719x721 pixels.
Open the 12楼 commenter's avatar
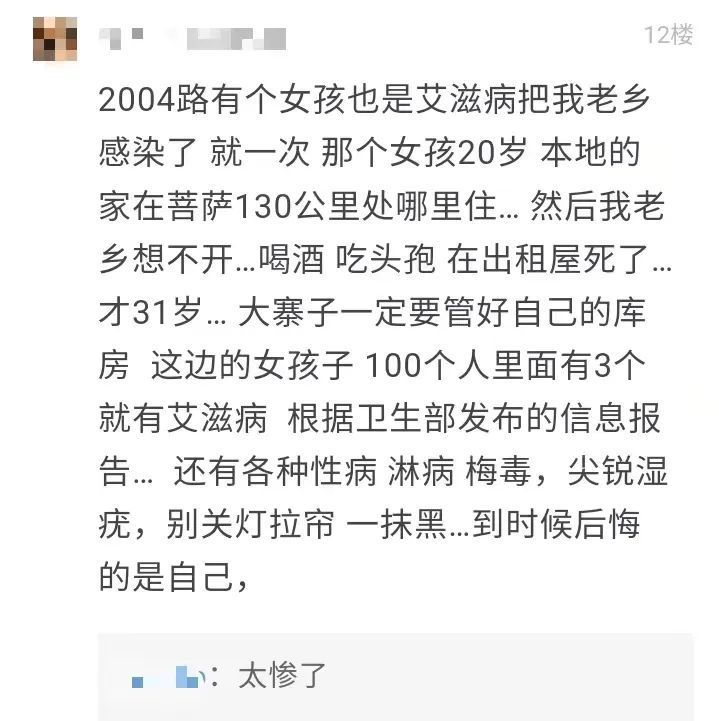(x=56, y=40)
